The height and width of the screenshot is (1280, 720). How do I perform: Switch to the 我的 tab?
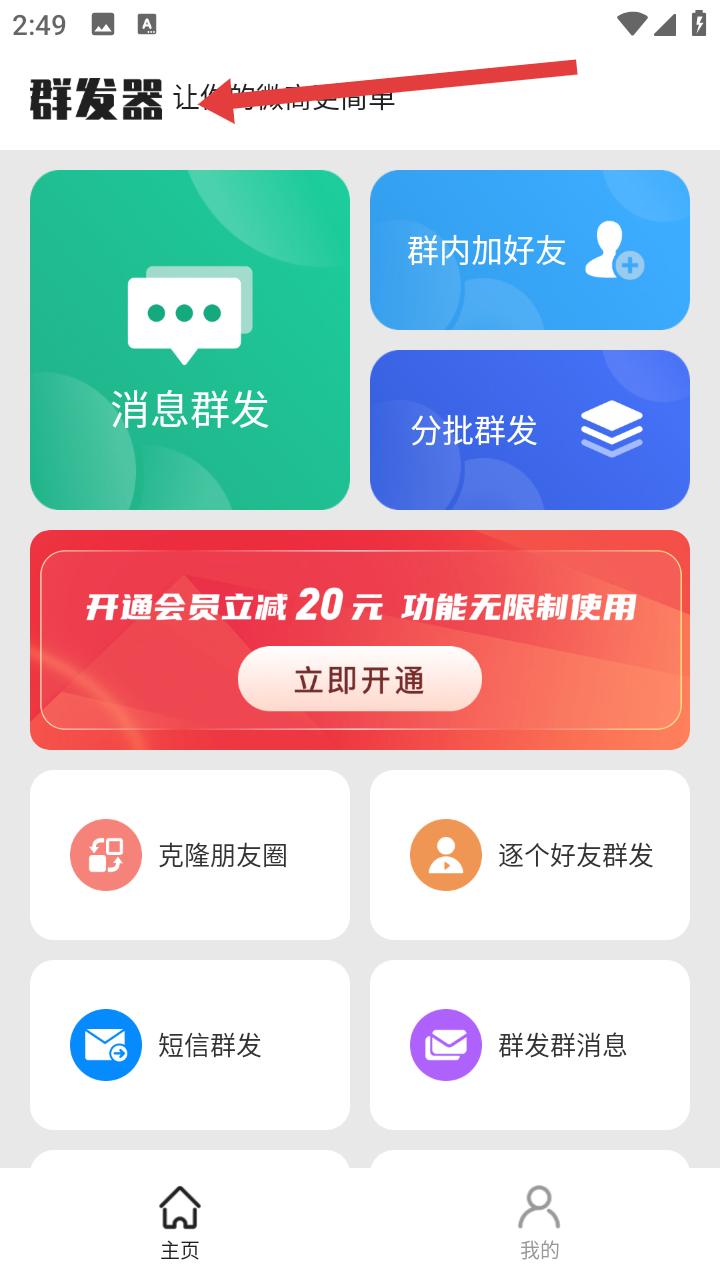539,1222
